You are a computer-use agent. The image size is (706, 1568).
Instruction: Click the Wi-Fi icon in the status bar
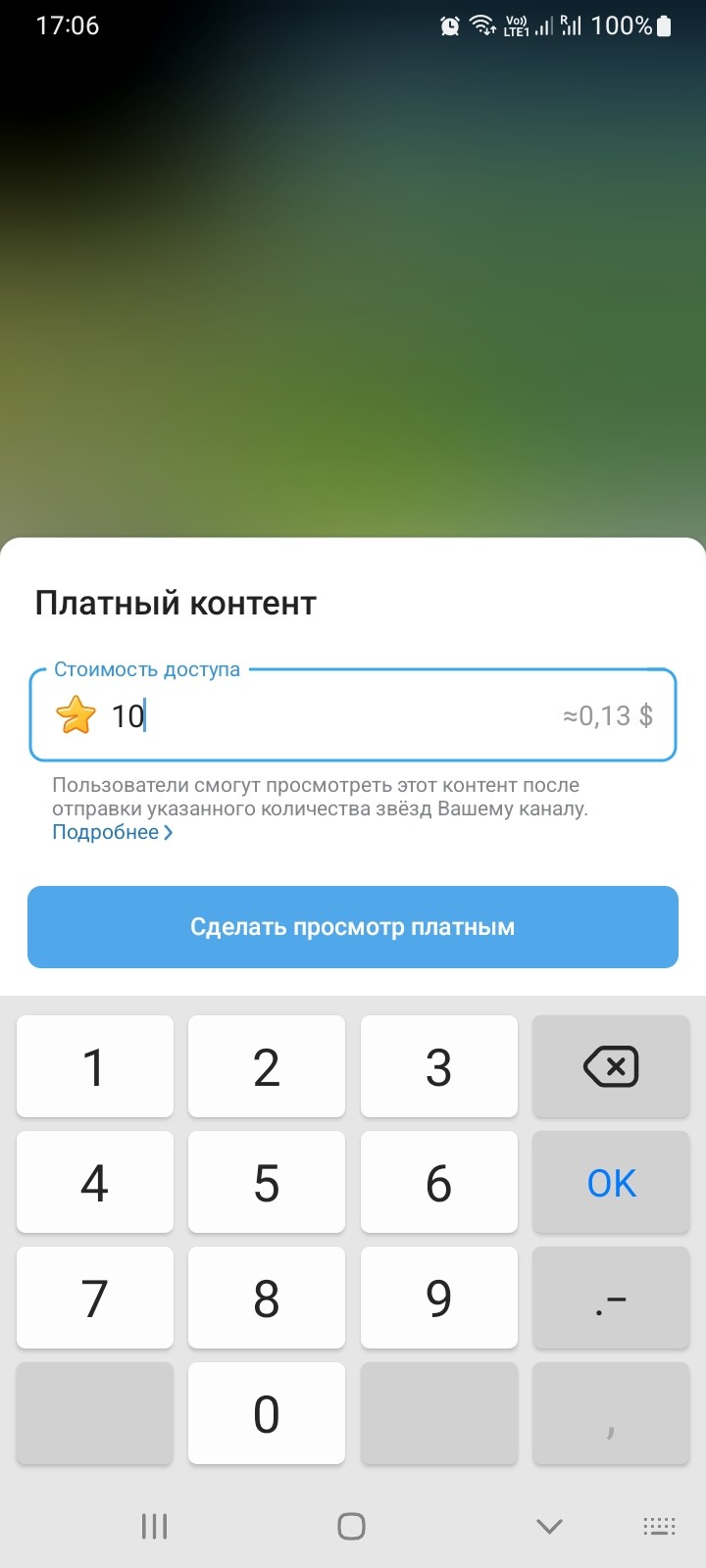482,25
